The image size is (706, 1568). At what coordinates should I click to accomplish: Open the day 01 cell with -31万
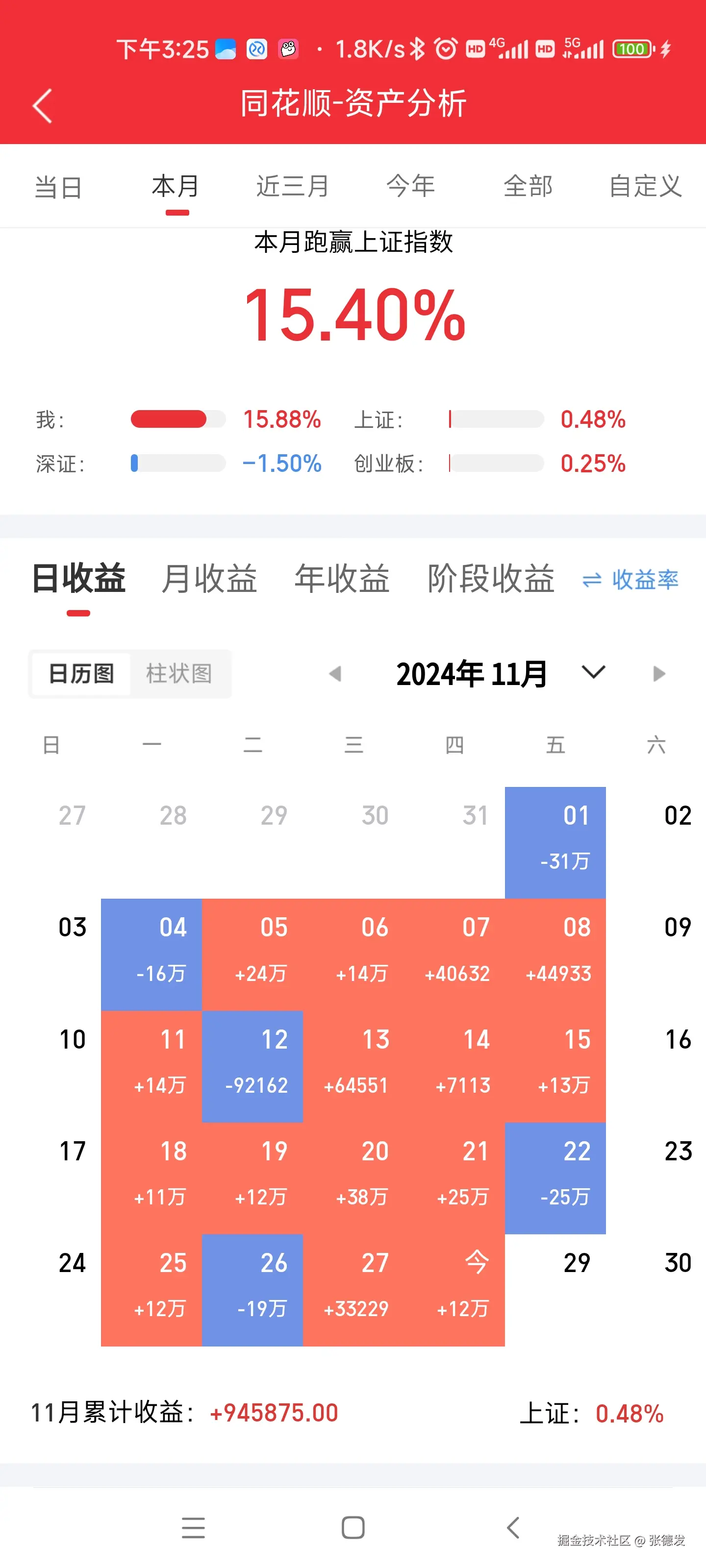[x=555, y=842]
